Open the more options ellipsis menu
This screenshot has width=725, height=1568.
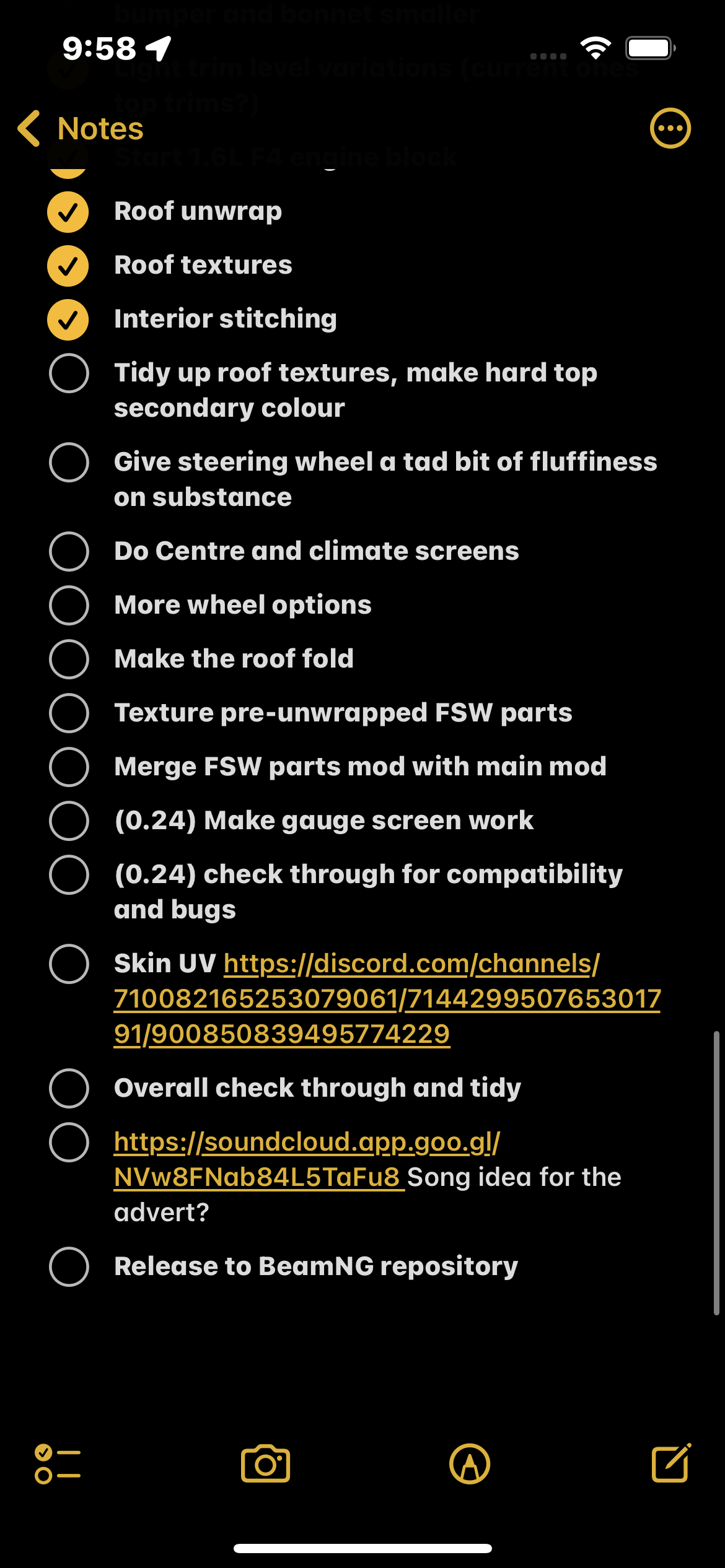(670, 128)
